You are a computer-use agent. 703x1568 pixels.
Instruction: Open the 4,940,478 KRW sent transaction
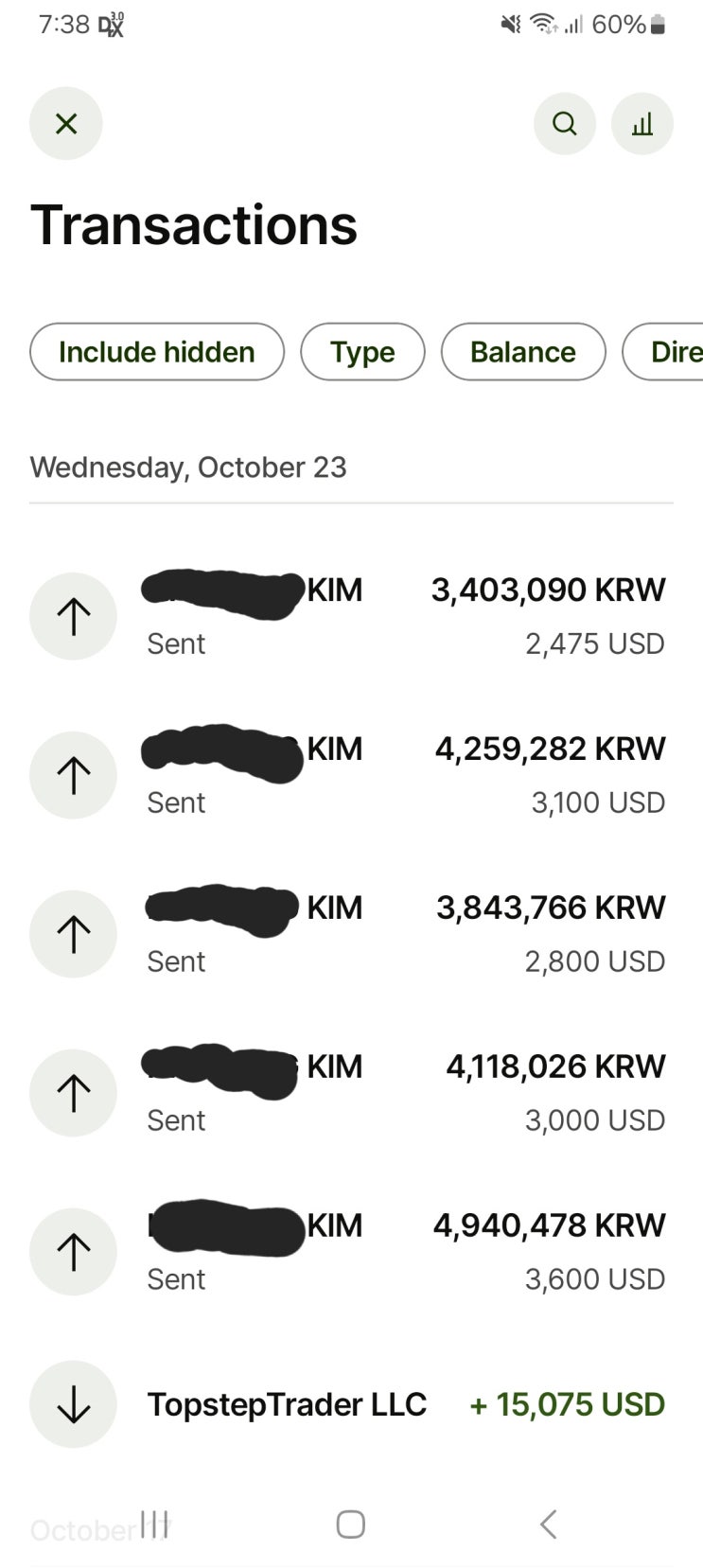point(378,1252)
